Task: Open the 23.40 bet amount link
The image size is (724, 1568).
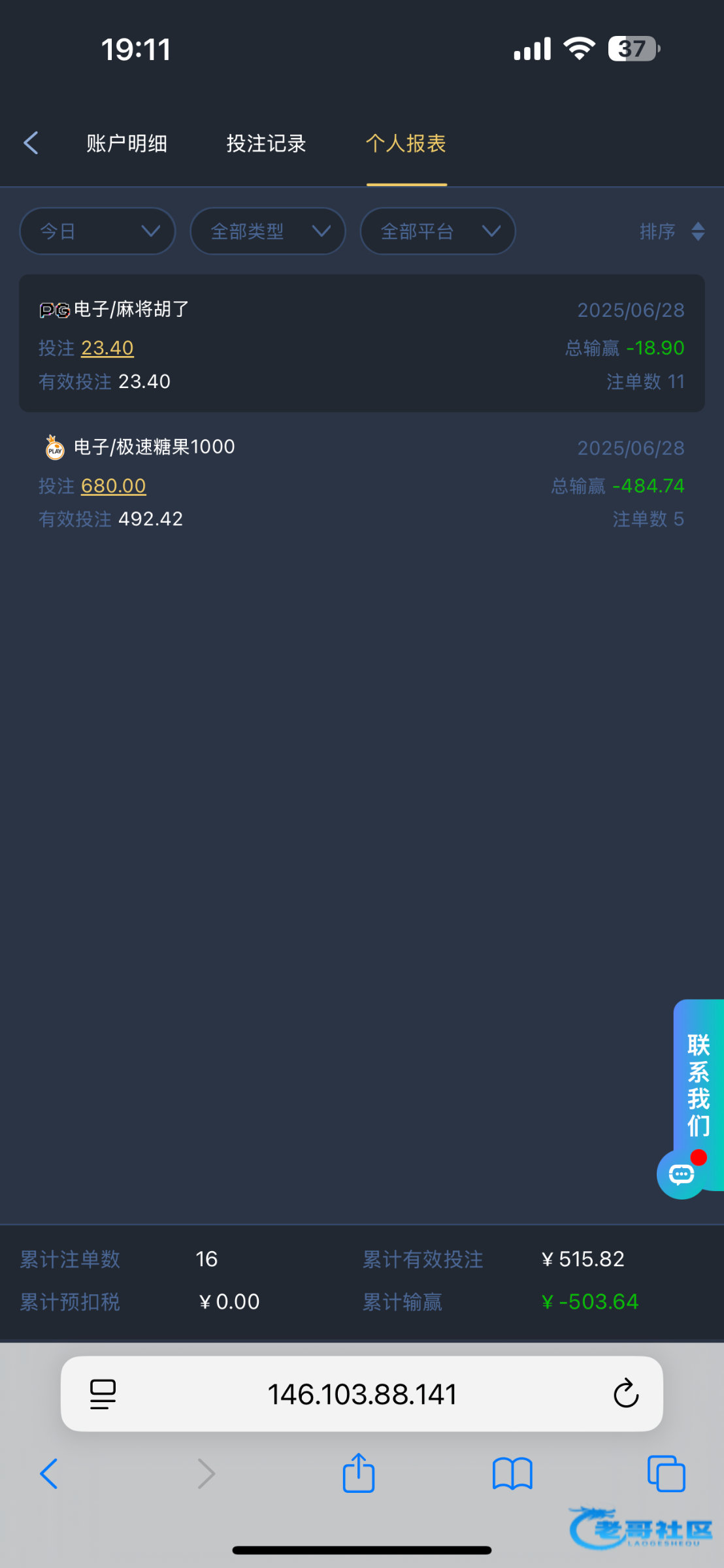Action: tap(107, 348)
